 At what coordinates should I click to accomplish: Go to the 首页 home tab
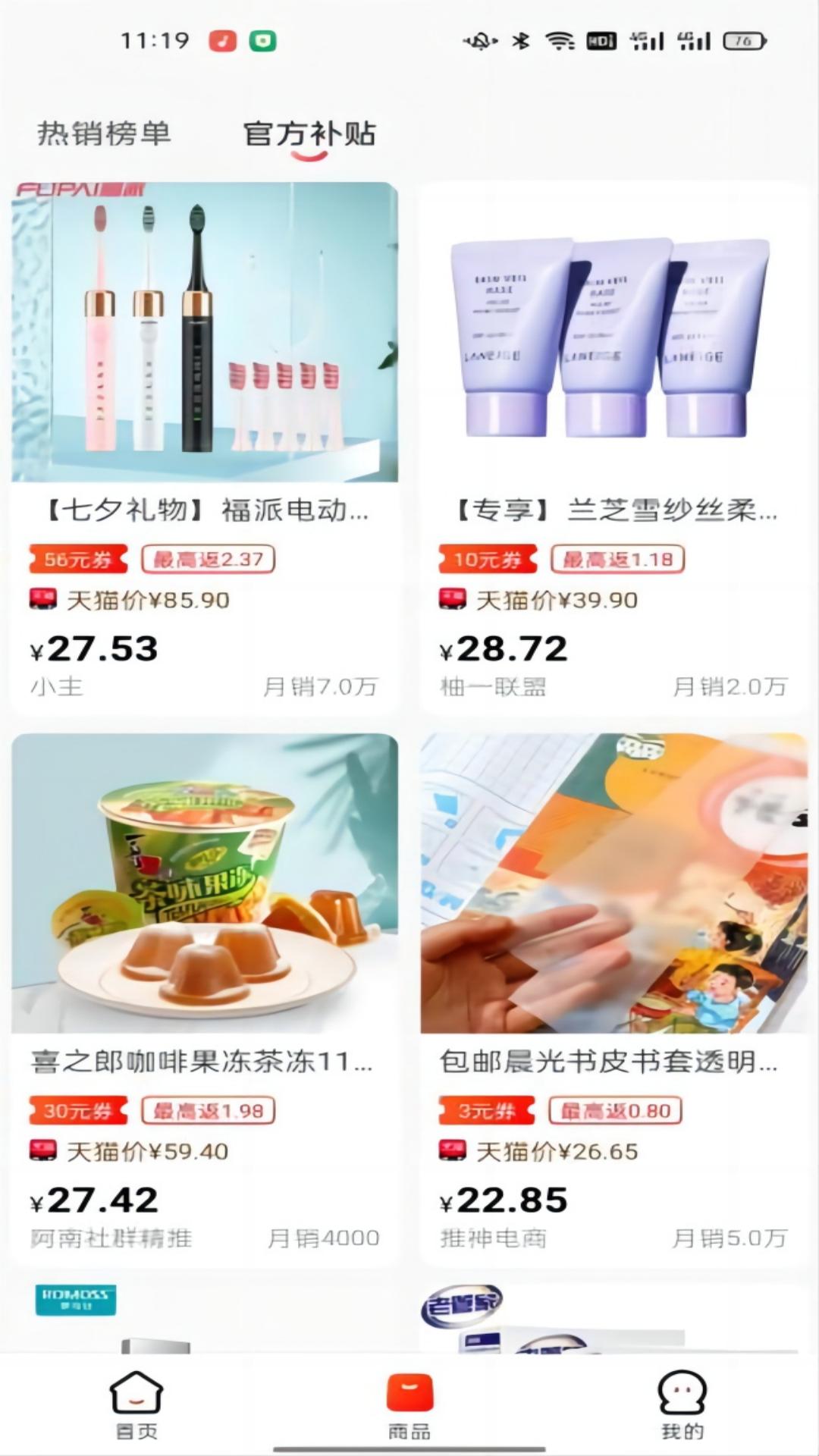coord(136,1403)
